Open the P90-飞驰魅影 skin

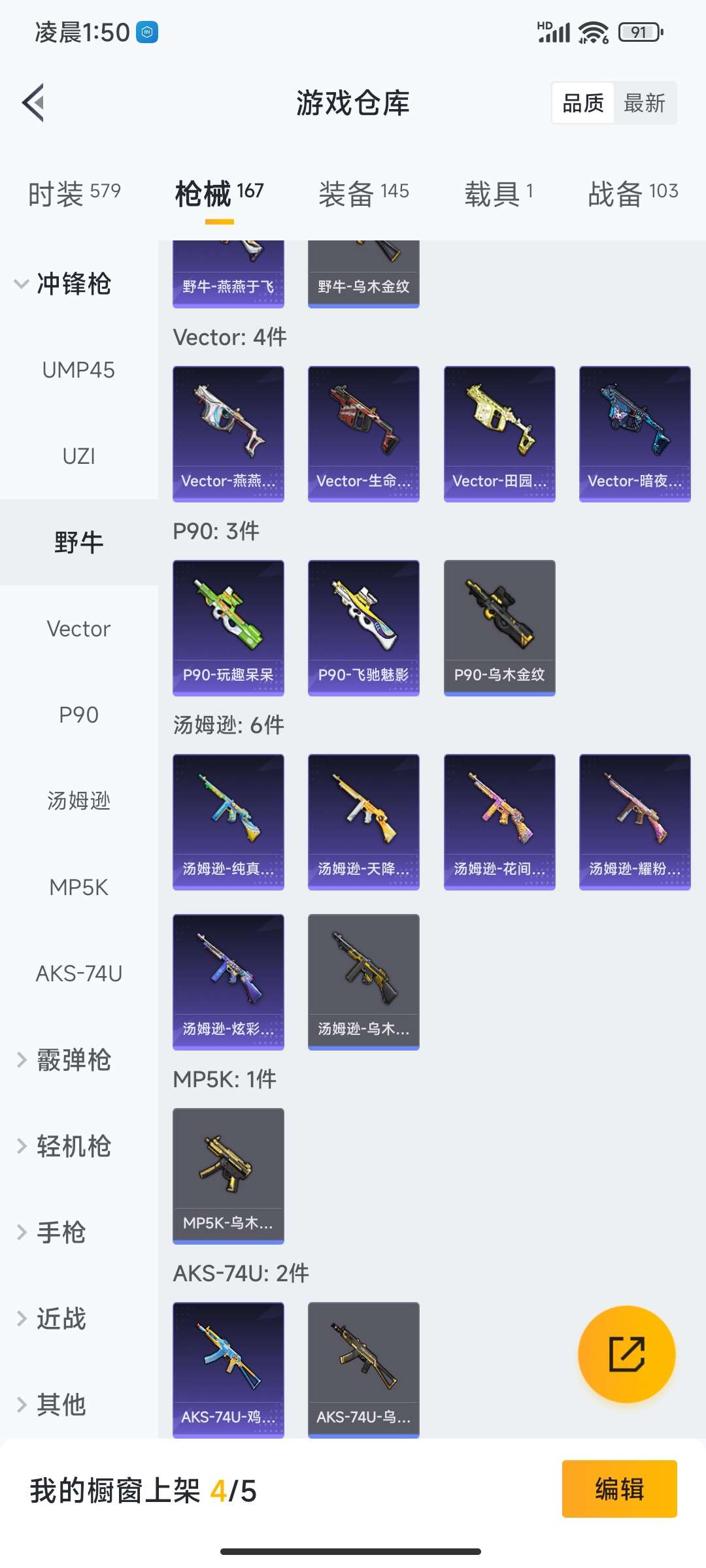tap(363, 627)
